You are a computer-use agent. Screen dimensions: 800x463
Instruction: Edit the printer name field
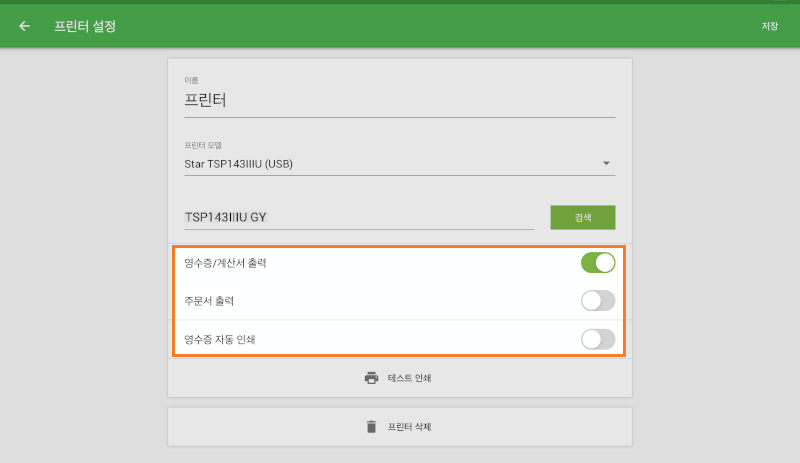pos(399,101)
